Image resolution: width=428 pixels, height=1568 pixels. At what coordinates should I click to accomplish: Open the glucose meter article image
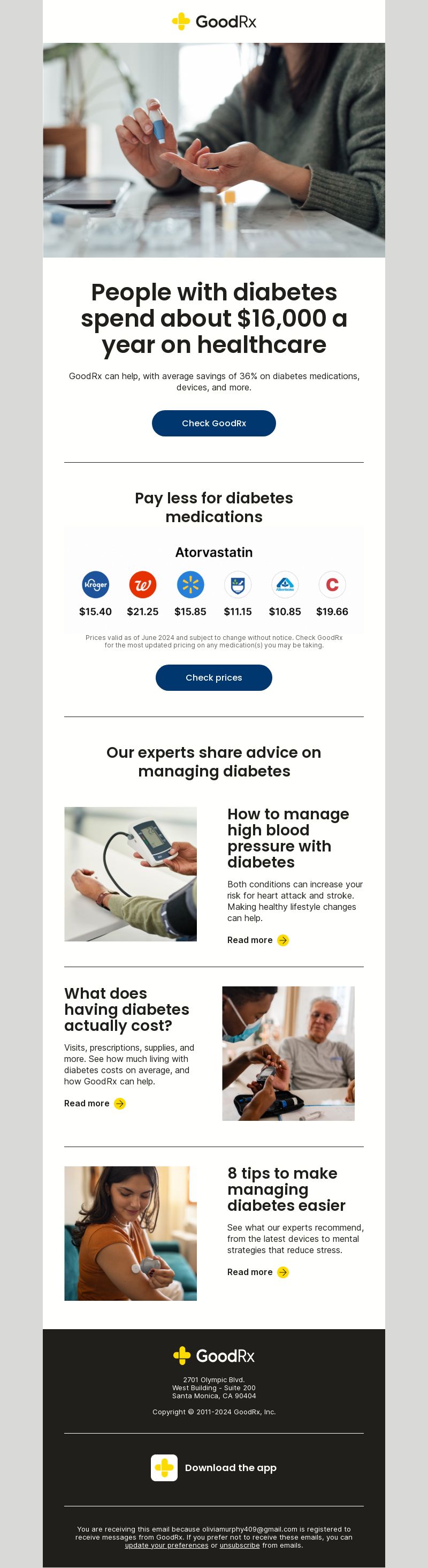[x=288, y=1053]
